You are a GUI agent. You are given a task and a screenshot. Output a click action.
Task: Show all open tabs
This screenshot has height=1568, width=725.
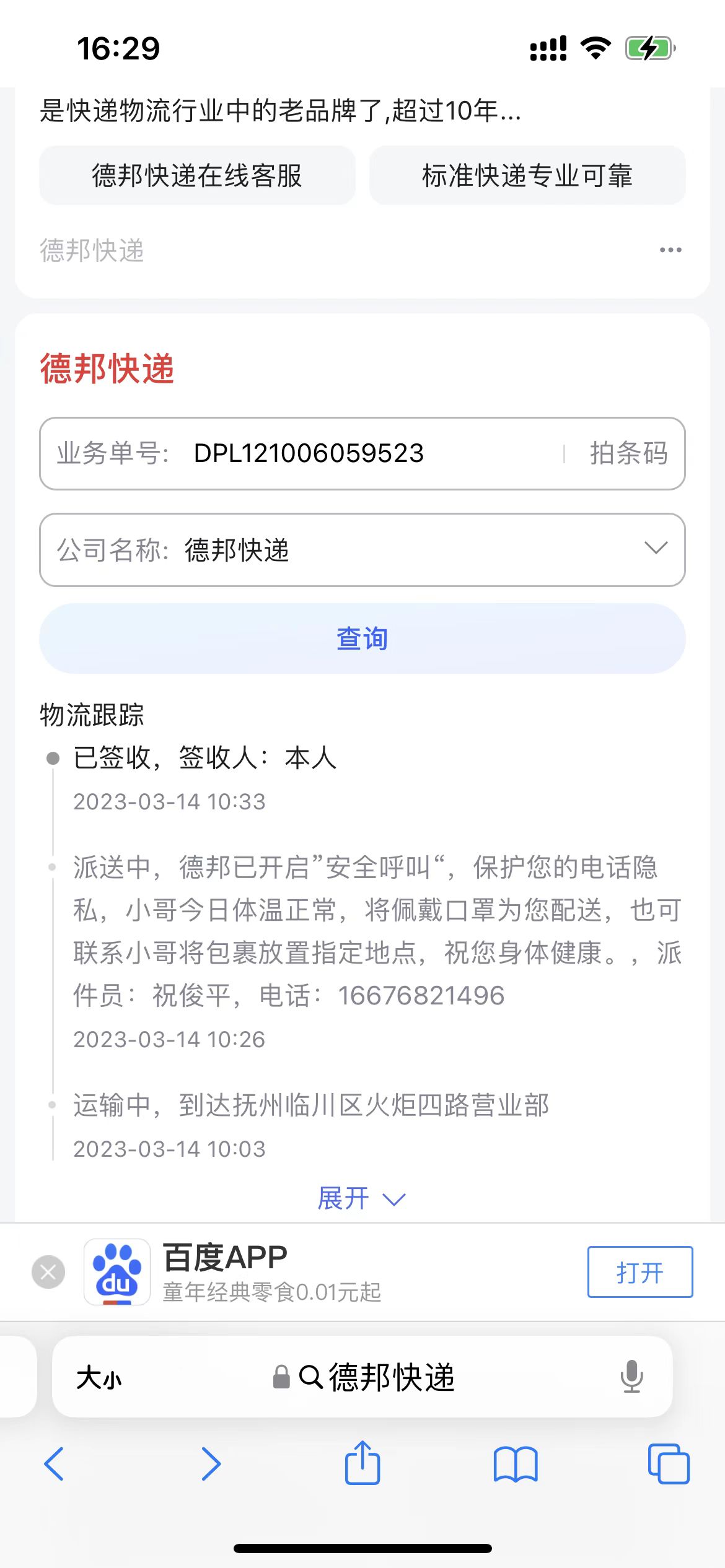click(x=669, y=1464)
